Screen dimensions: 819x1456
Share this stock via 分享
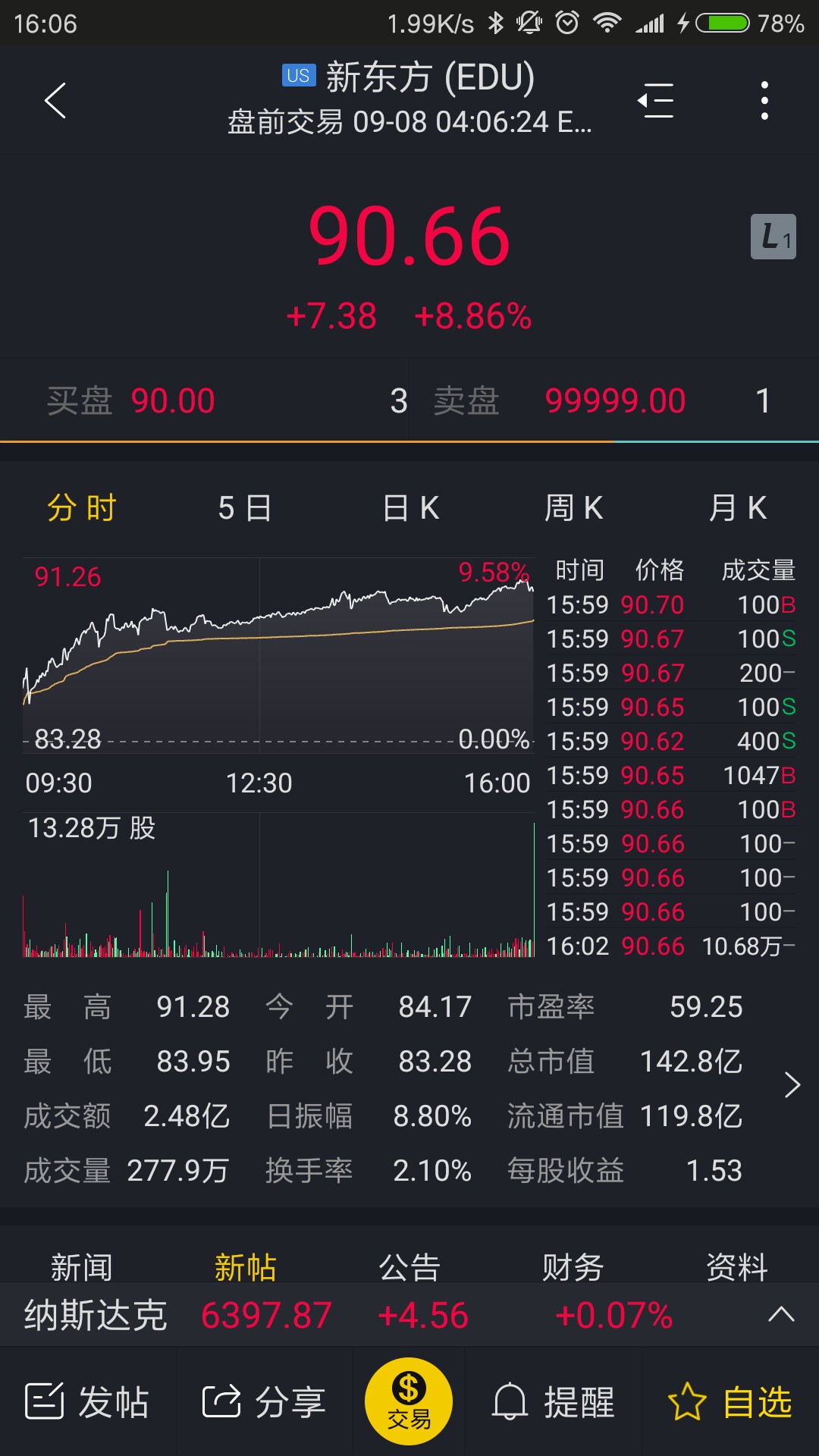(264, 1401)
